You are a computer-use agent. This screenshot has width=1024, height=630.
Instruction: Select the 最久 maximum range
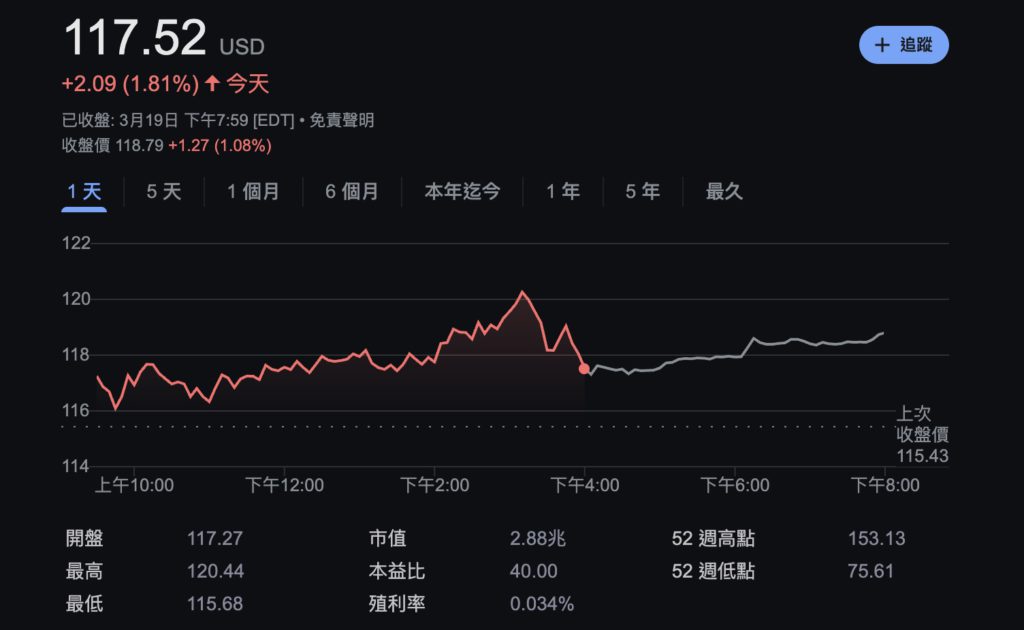pos(724,191)
